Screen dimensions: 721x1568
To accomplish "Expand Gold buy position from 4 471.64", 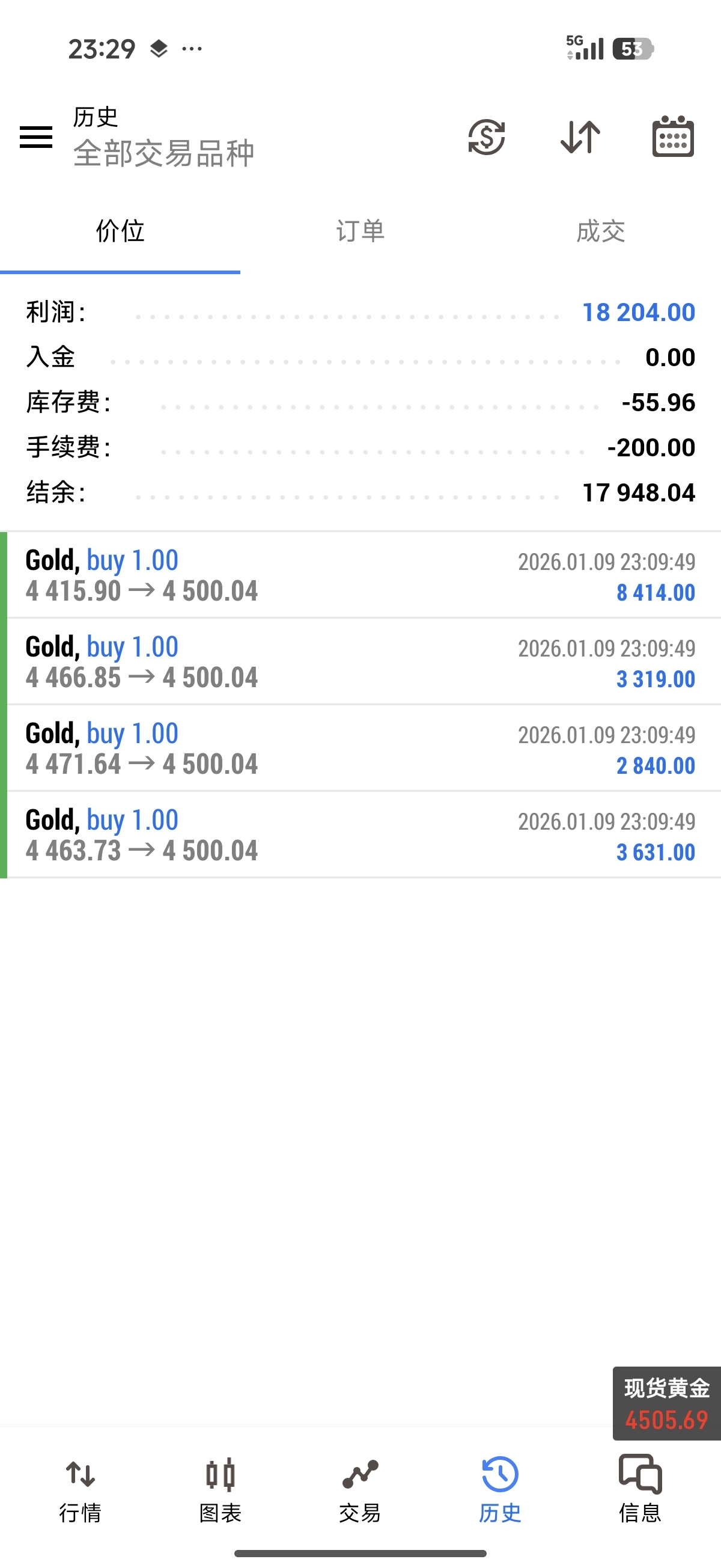I will coord(360,748).
